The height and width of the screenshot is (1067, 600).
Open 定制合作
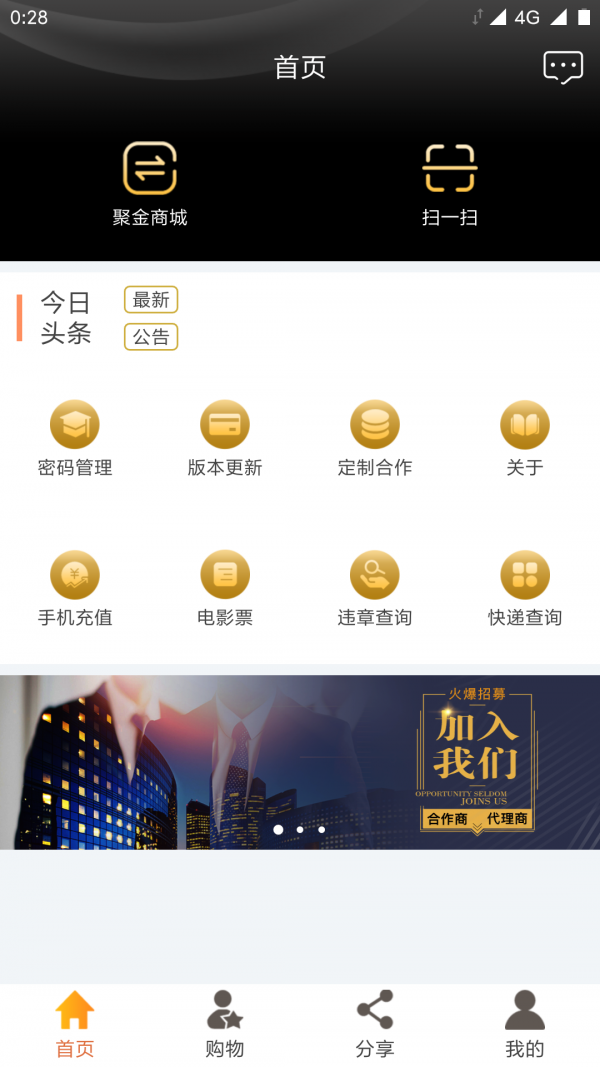(x=375, y=439)
